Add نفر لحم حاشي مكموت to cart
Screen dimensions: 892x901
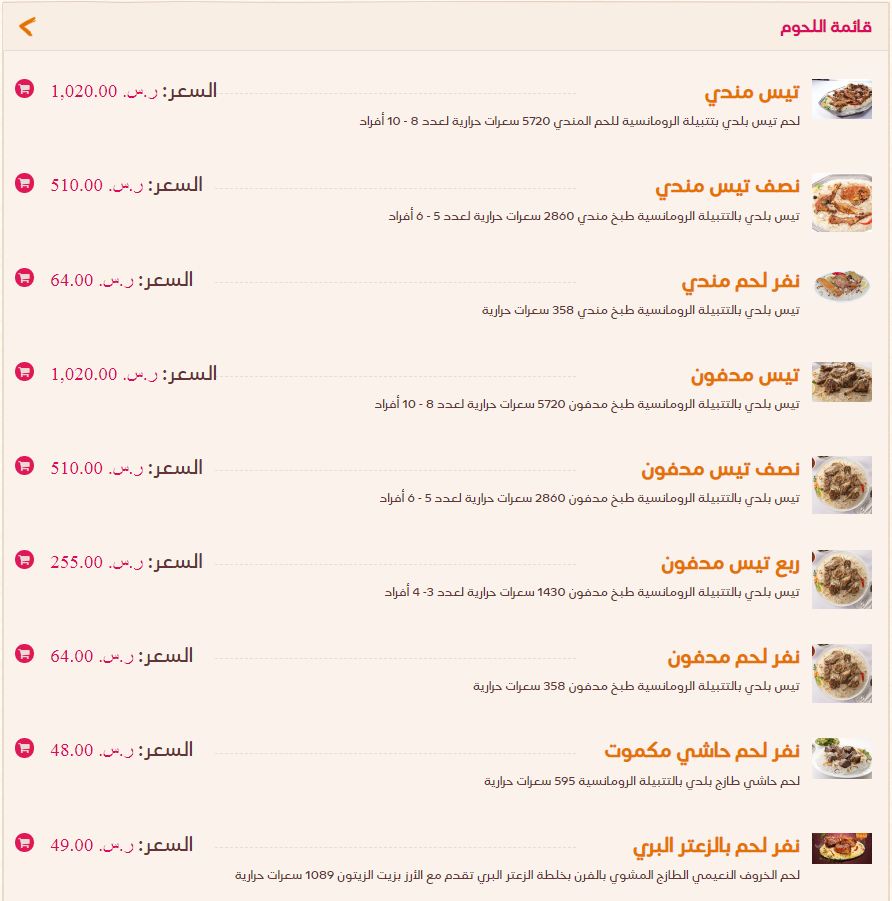[25, 748]
